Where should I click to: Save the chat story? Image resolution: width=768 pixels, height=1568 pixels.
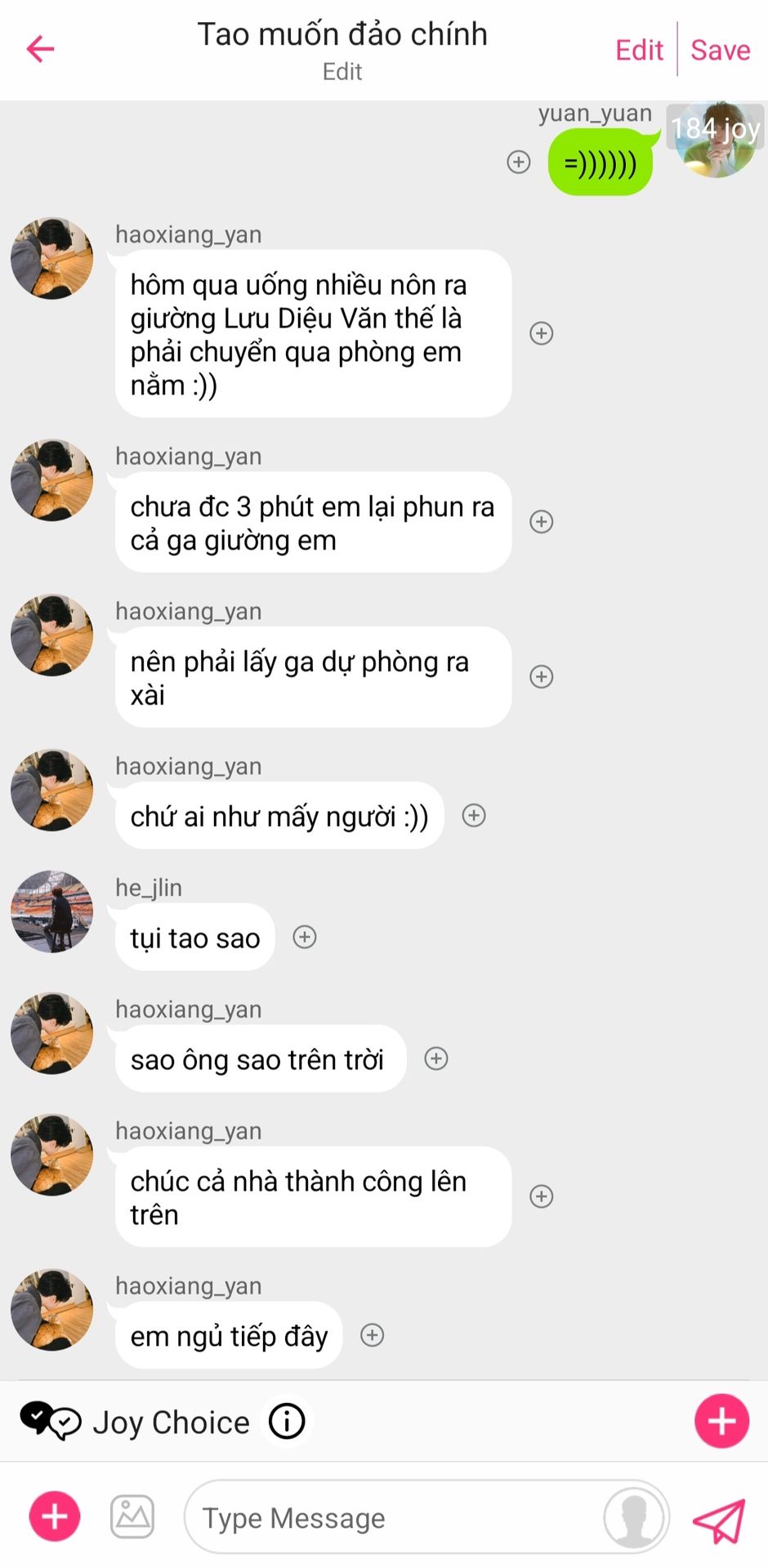[720, 50]
